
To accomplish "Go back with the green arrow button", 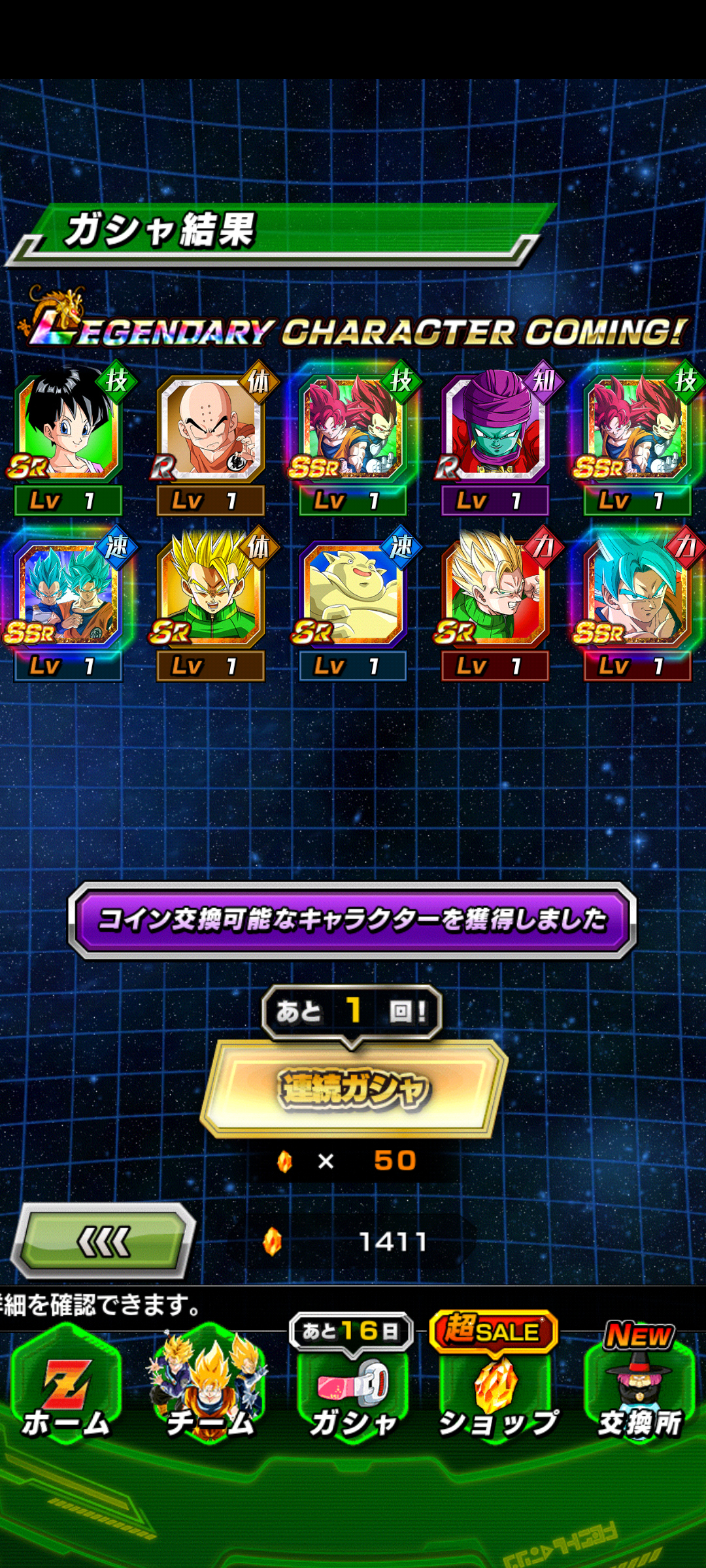I will point(103,1241).
